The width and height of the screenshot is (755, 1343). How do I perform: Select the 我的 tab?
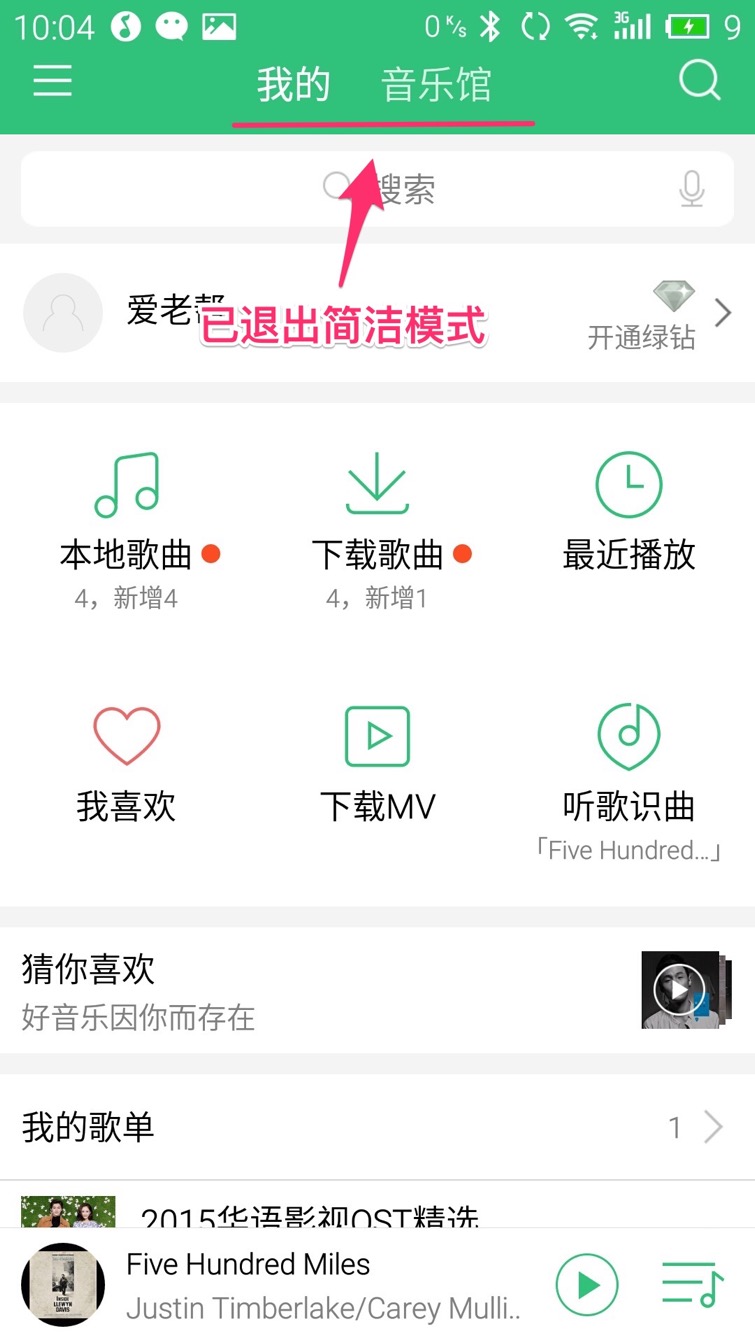pyautogui.click(x=293, y=85)
